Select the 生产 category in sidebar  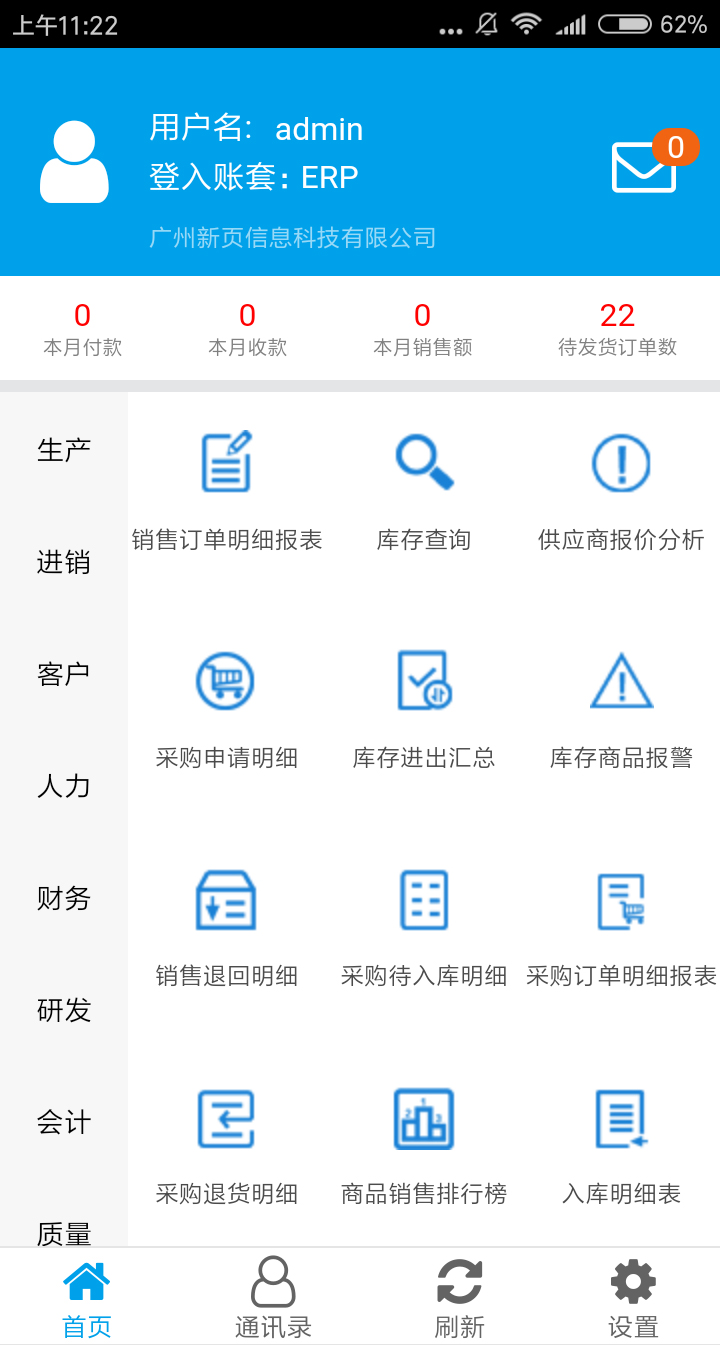click(64, 450)
